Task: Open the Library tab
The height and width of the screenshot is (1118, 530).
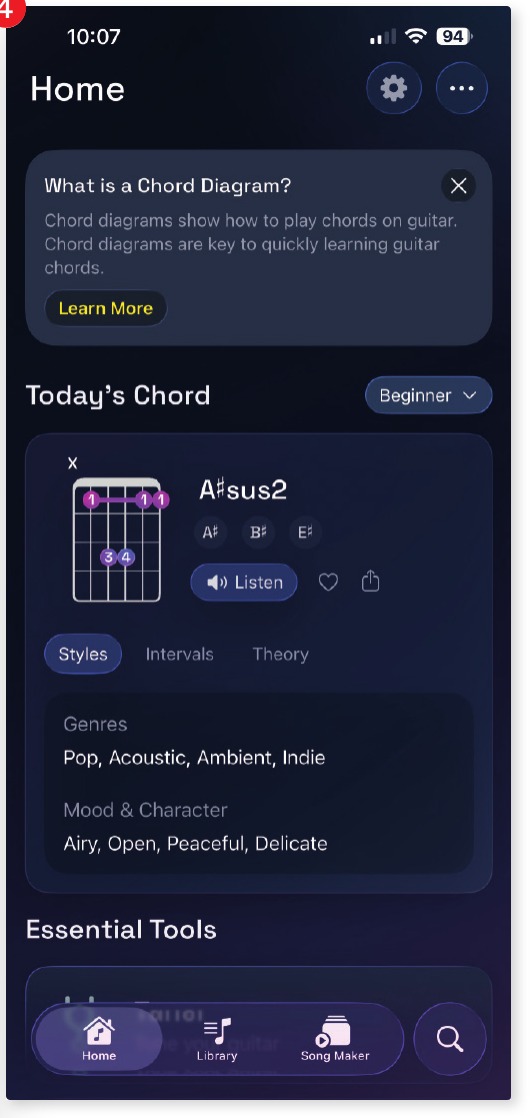Action: click(217, 1039)
